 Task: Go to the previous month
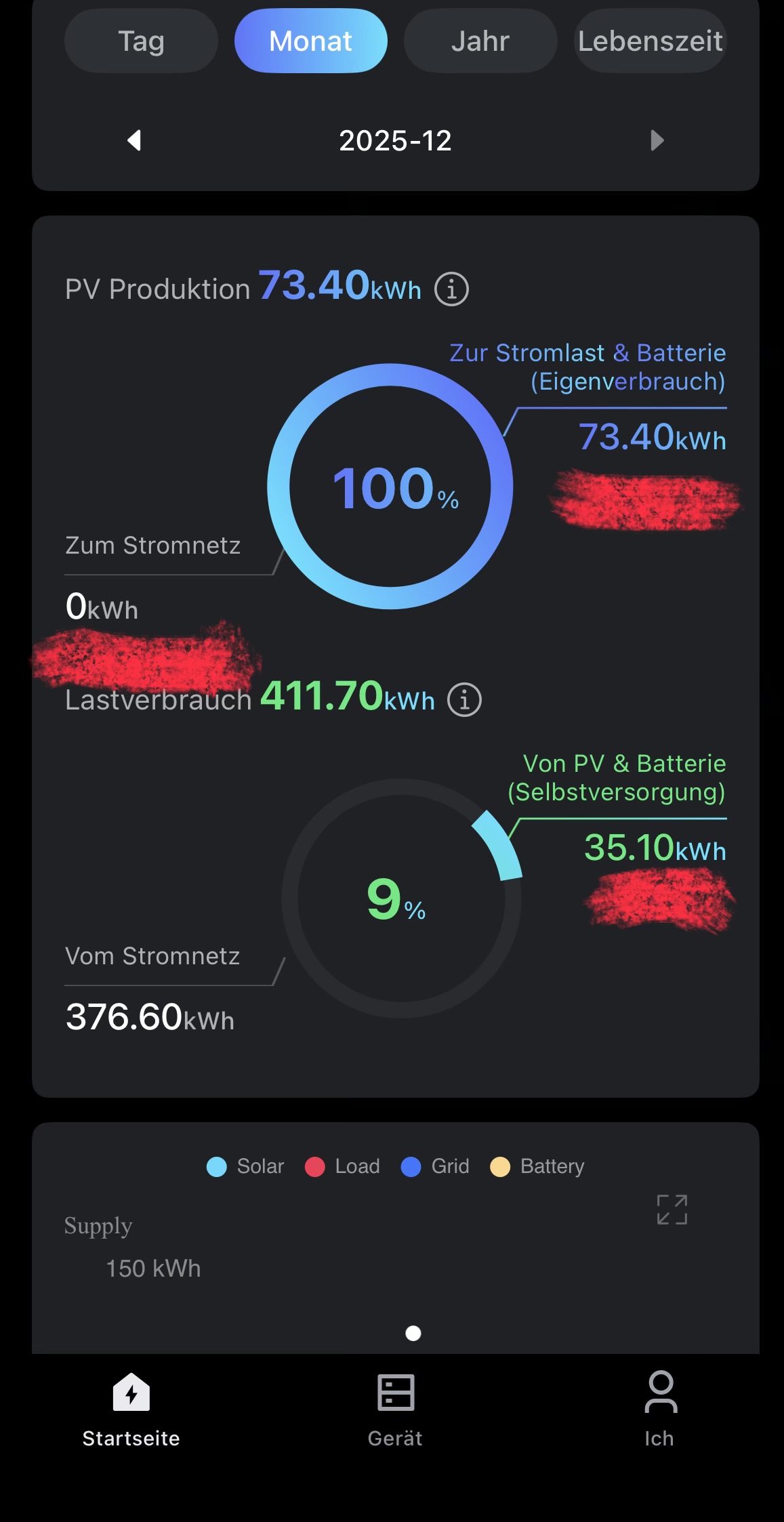(134, 140)
